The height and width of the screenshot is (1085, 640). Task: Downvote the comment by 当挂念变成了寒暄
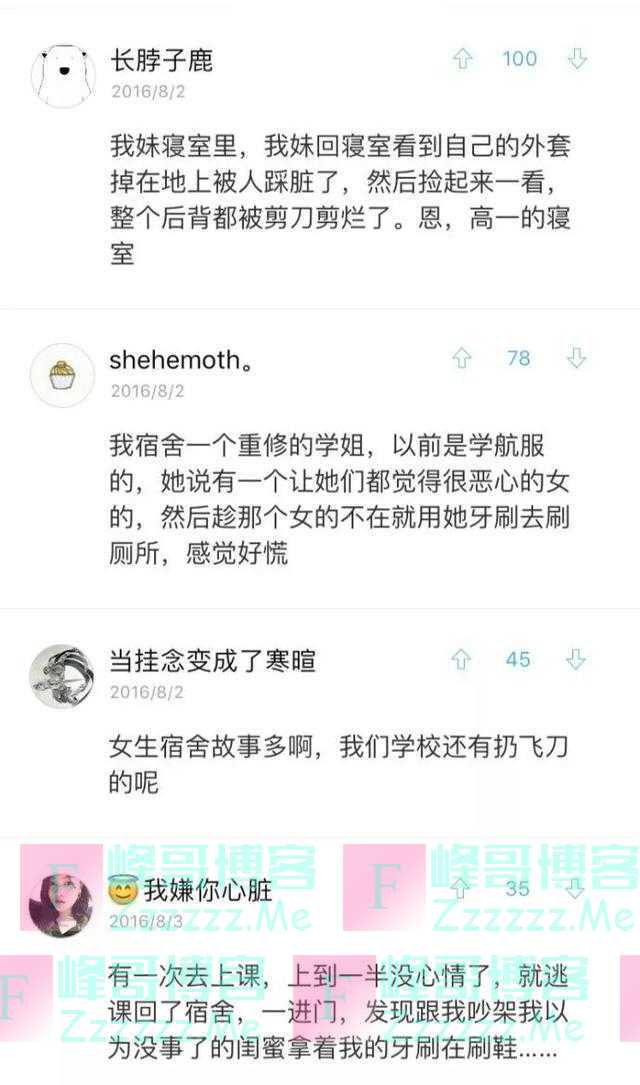[577, 660]
